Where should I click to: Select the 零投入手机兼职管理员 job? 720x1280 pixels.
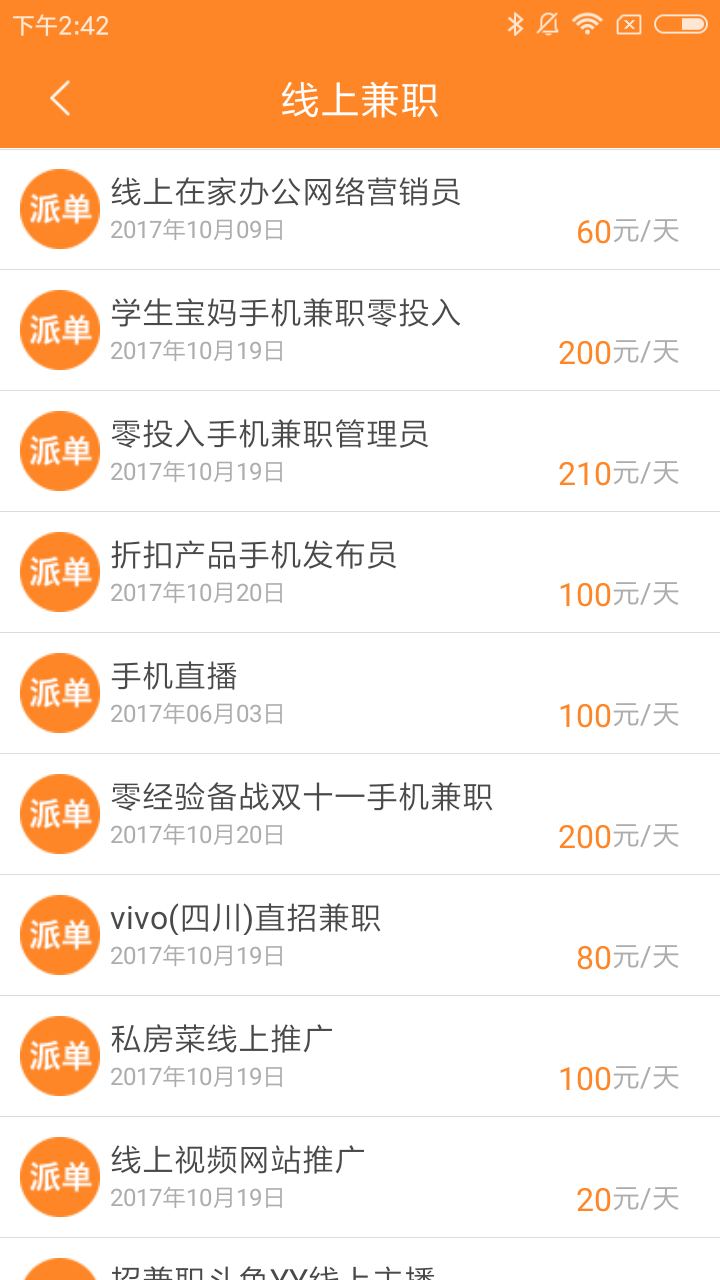360,451
